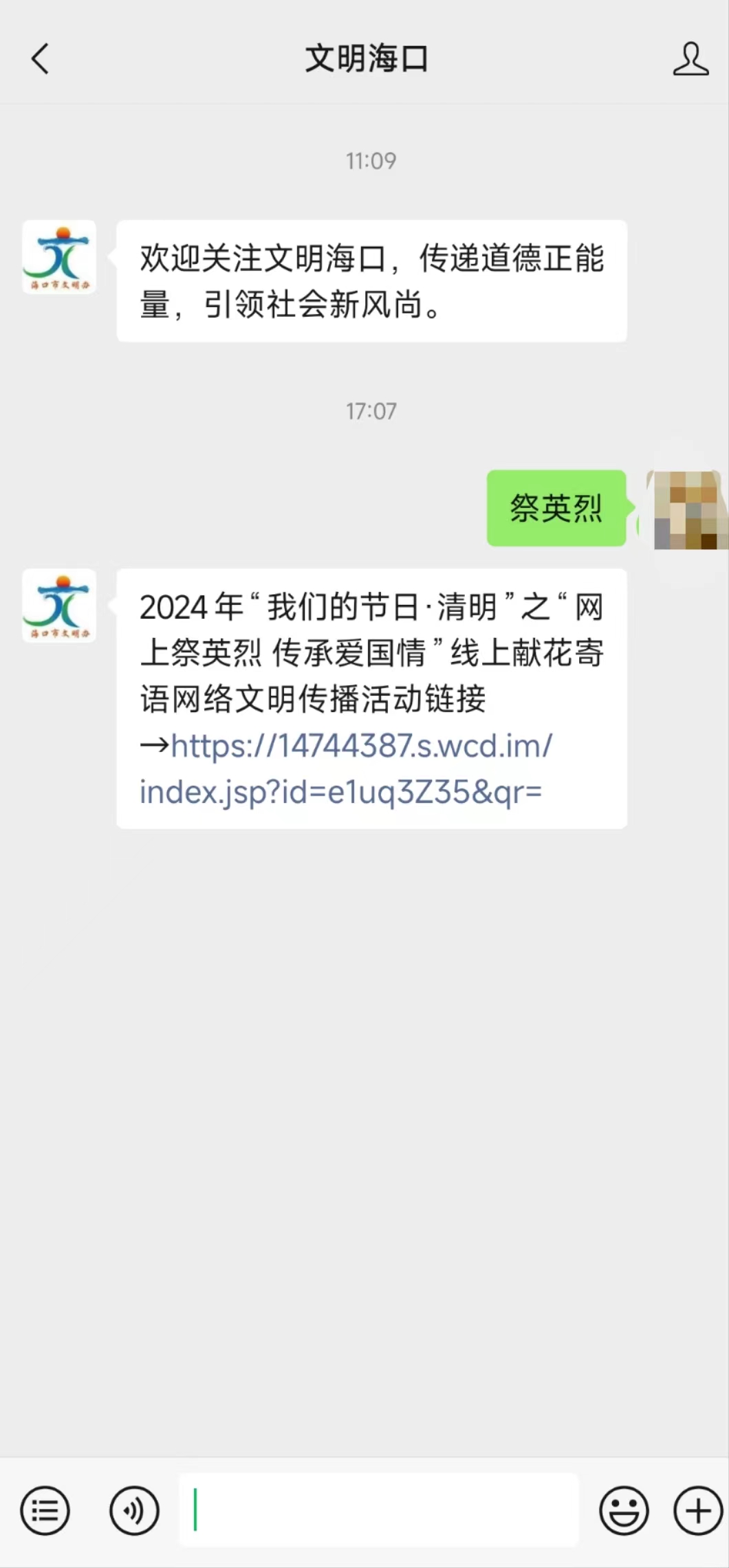The width and height of the screenshot is (729, 1568).
Task: Tap my avatar beside 祭英烈 message
Action: (x=686, y=509)
